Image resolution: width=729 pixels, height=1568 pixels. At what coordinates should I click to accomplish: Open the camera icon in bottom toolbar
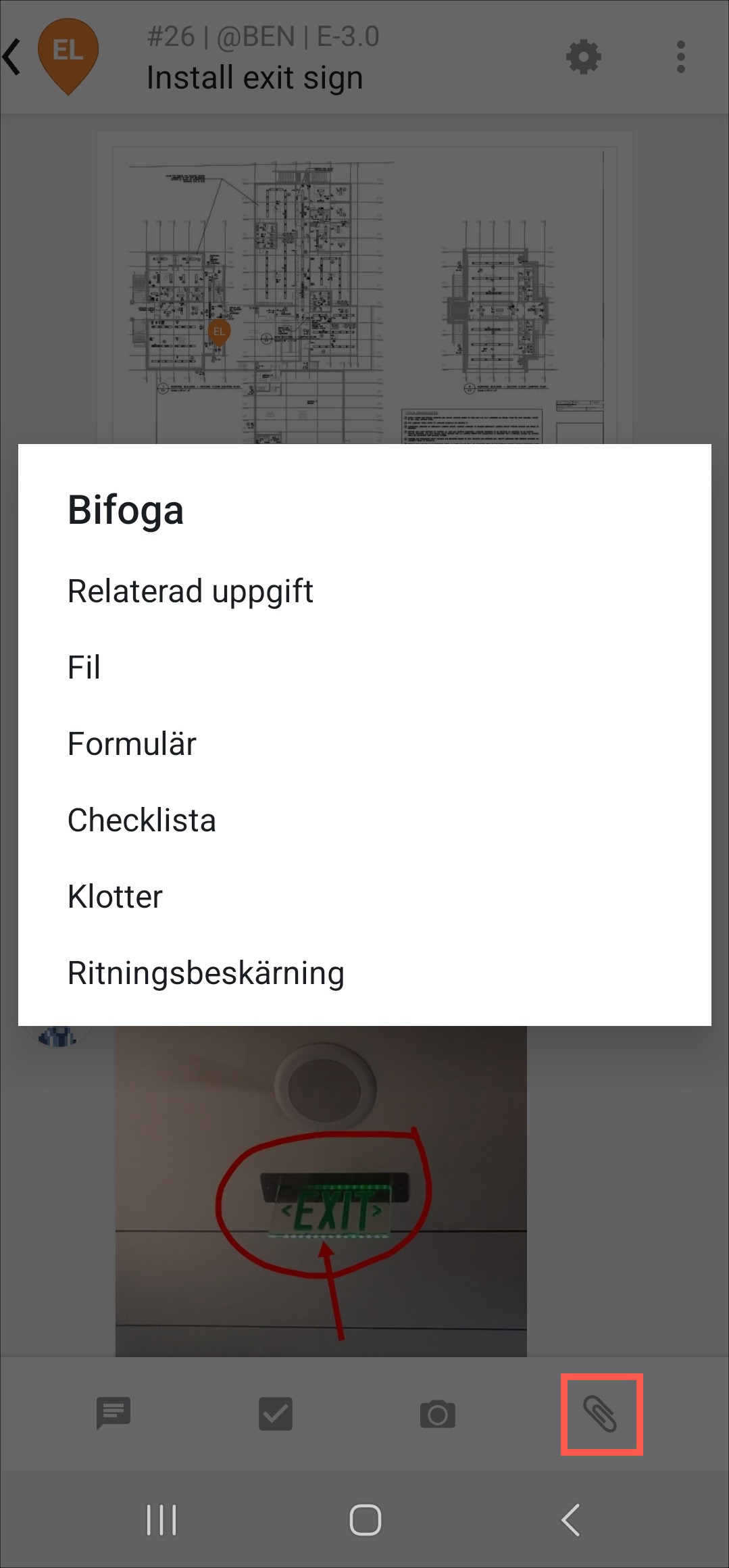point(438,1413)
